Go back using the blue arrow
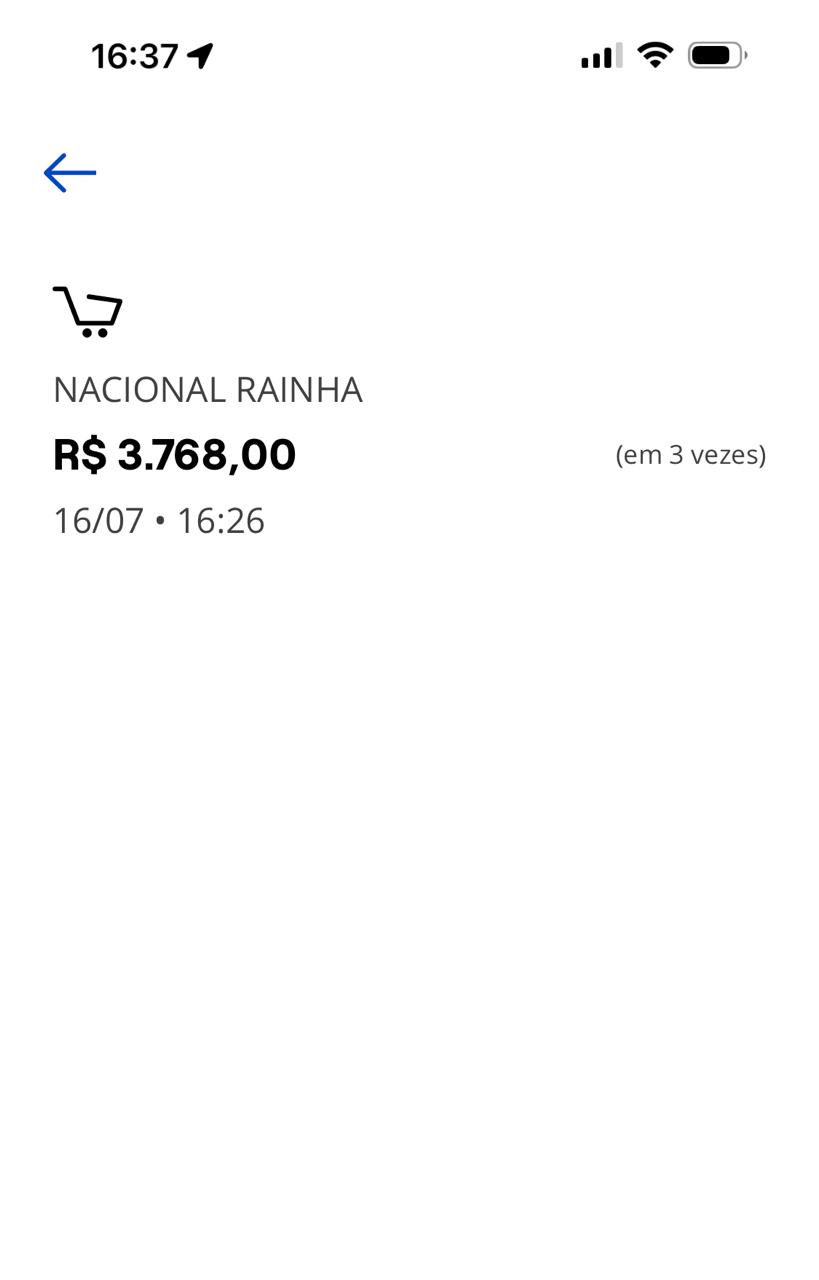The width and height of the screenshot is (819, 1280). point(70,173)
